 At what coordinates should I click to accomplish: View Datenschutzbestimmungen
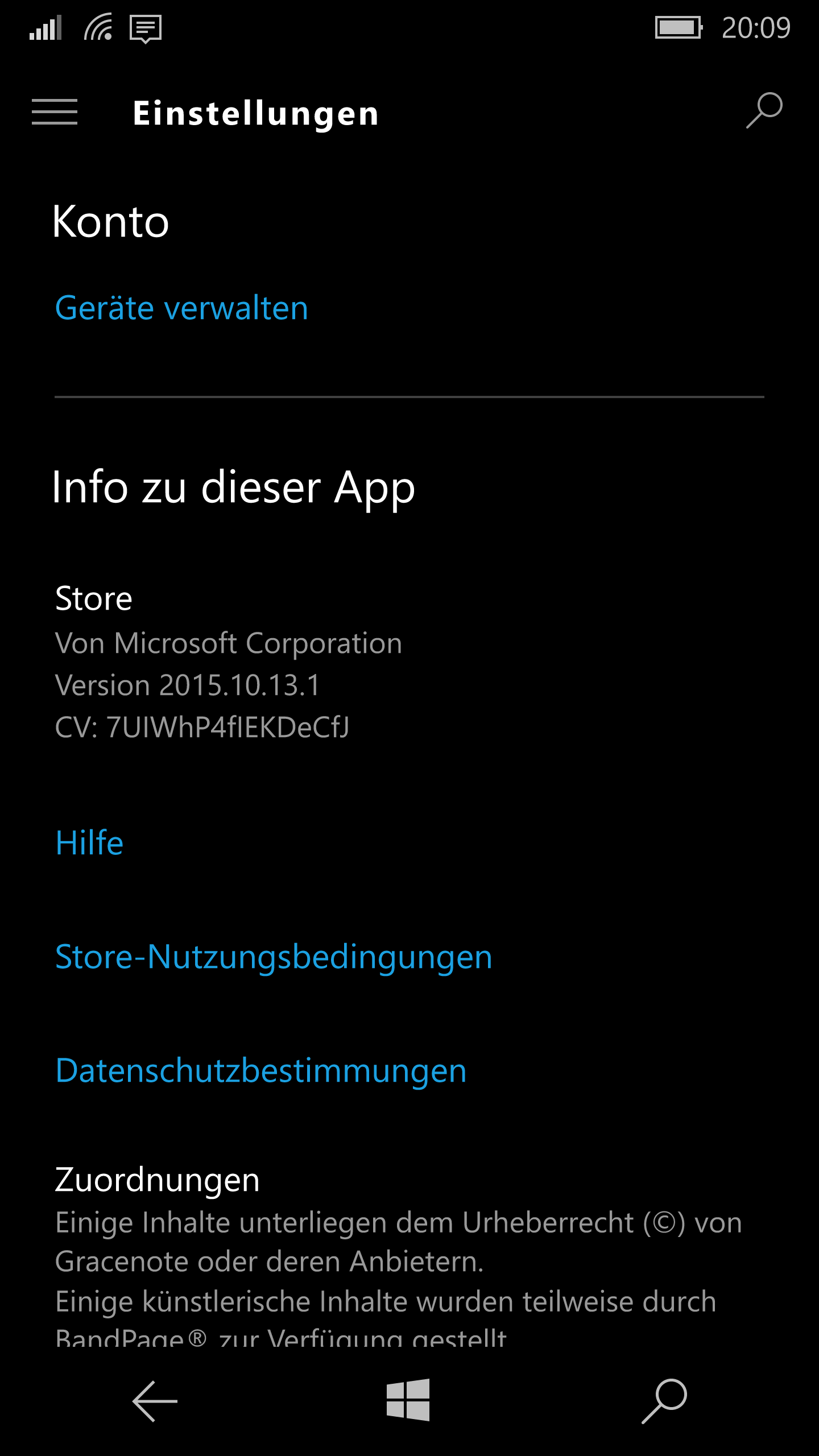tap(261, 1071)
